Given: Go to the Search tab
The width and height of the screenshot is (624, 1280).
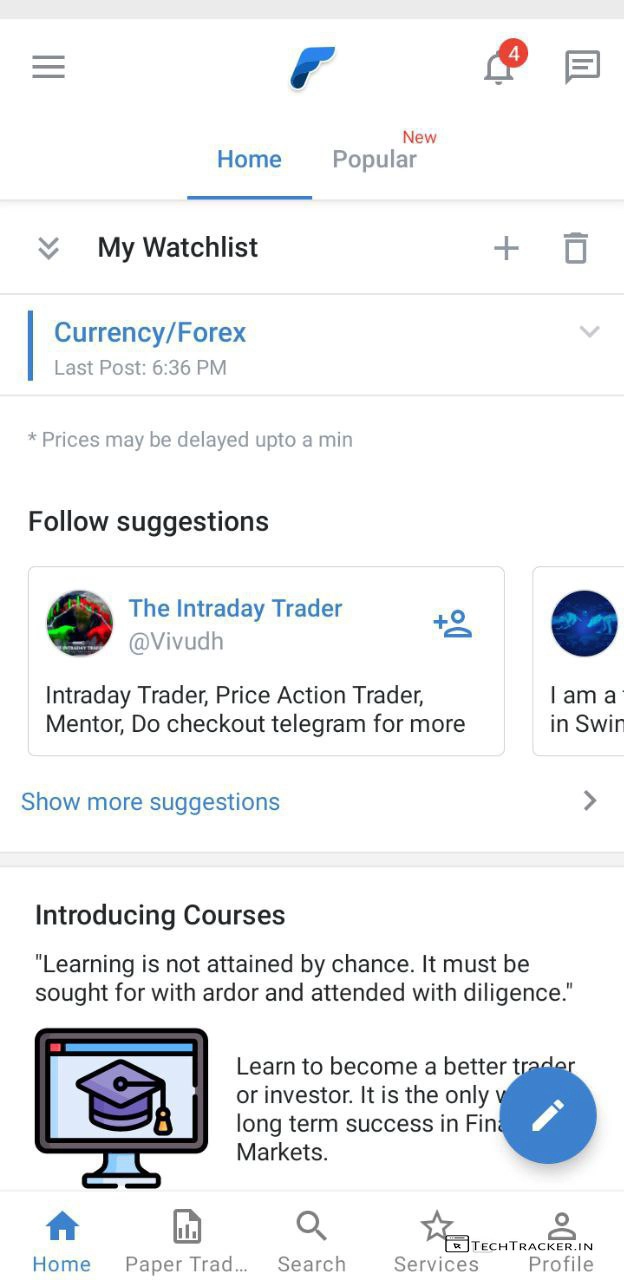Looking at the screenshot, I should click(x=312, y=1240).
